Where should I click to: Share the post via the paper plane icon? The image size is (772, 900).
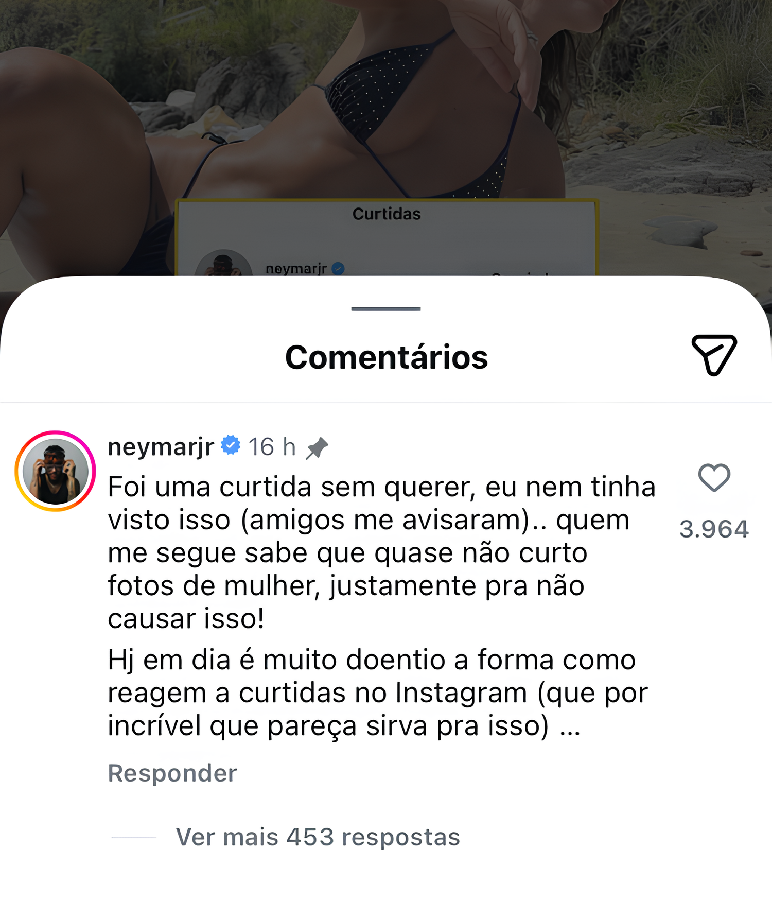(714, 354)
